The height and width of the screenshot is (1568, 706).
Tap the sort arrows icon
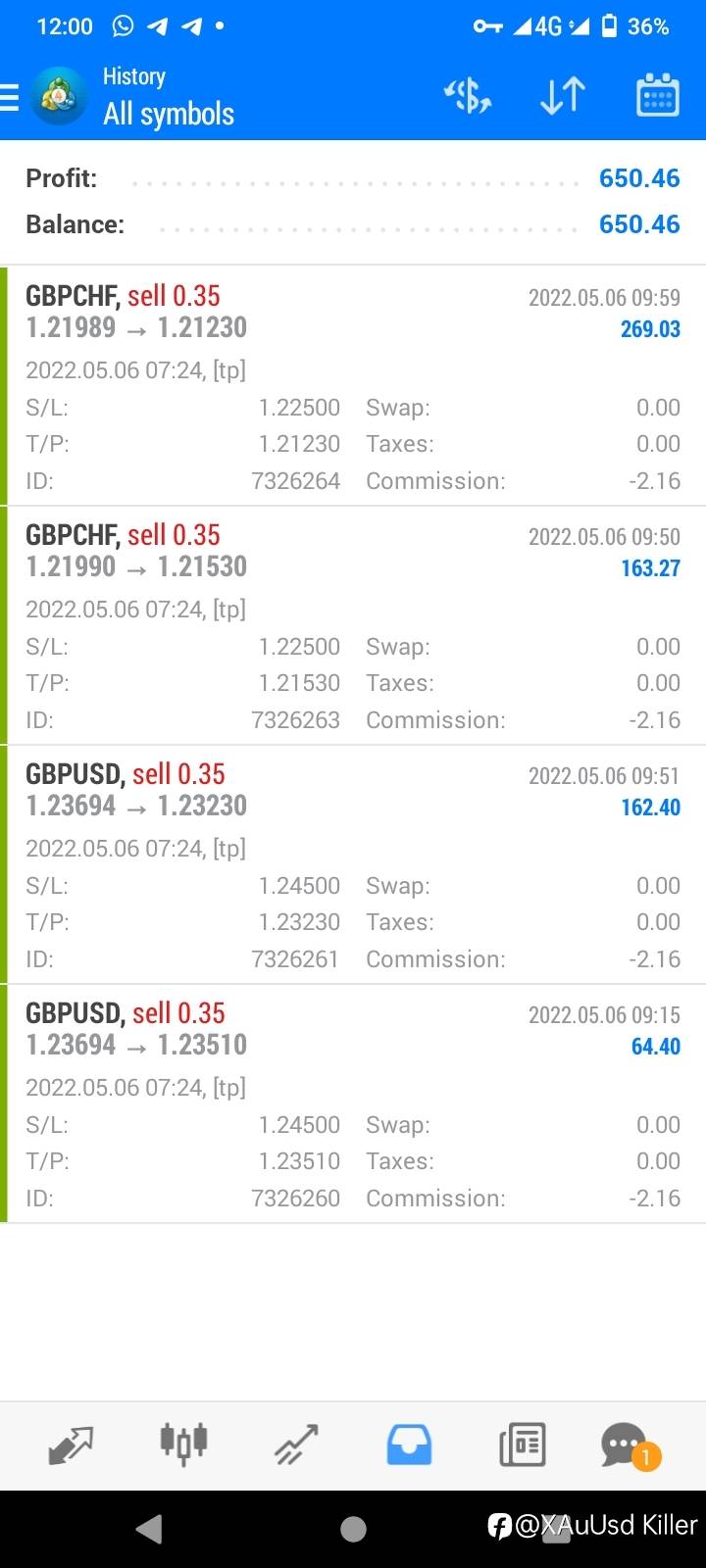(x=563, y=96)
